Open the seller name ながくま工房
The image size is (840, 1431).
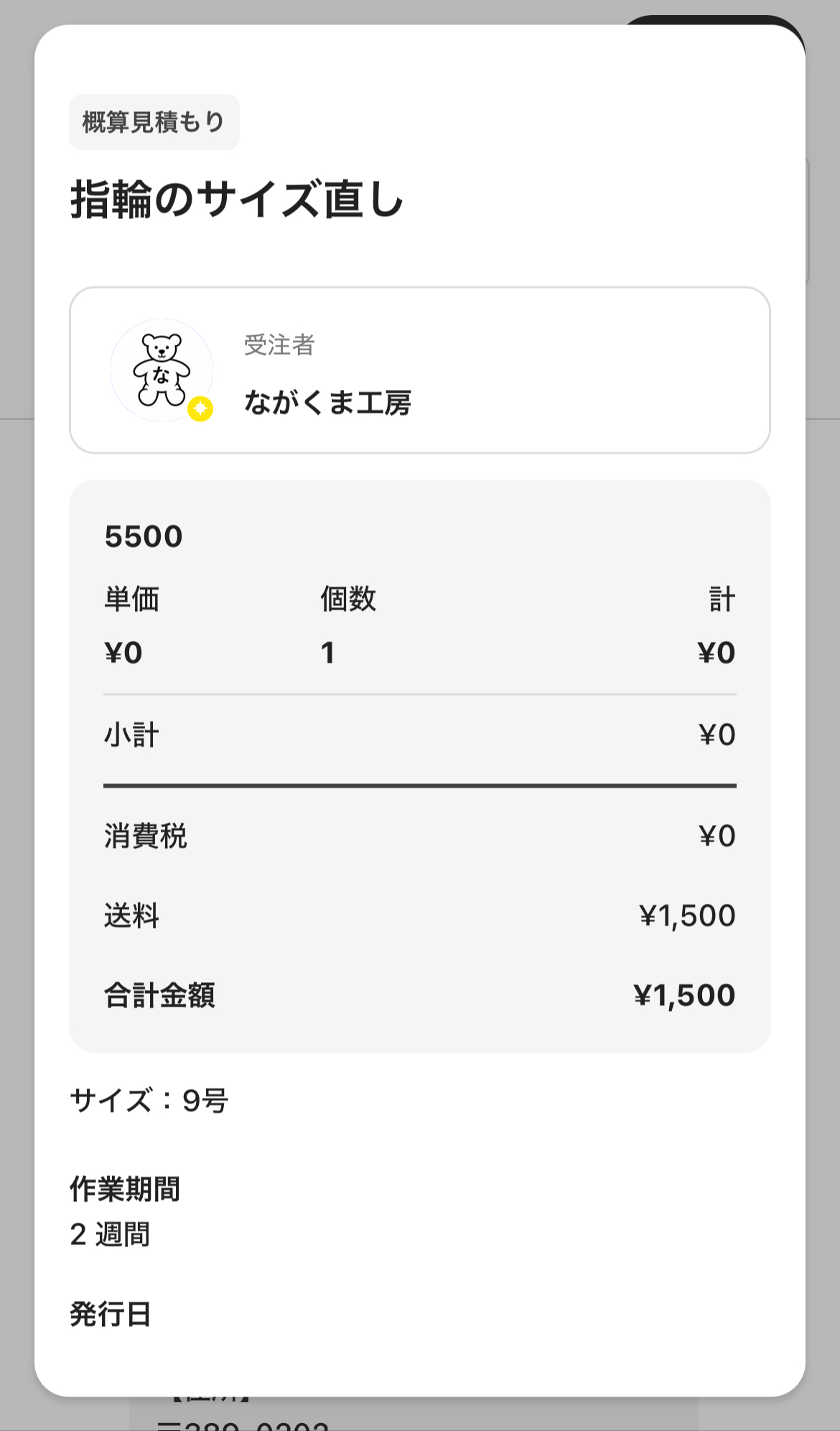(x=329, y=403)
